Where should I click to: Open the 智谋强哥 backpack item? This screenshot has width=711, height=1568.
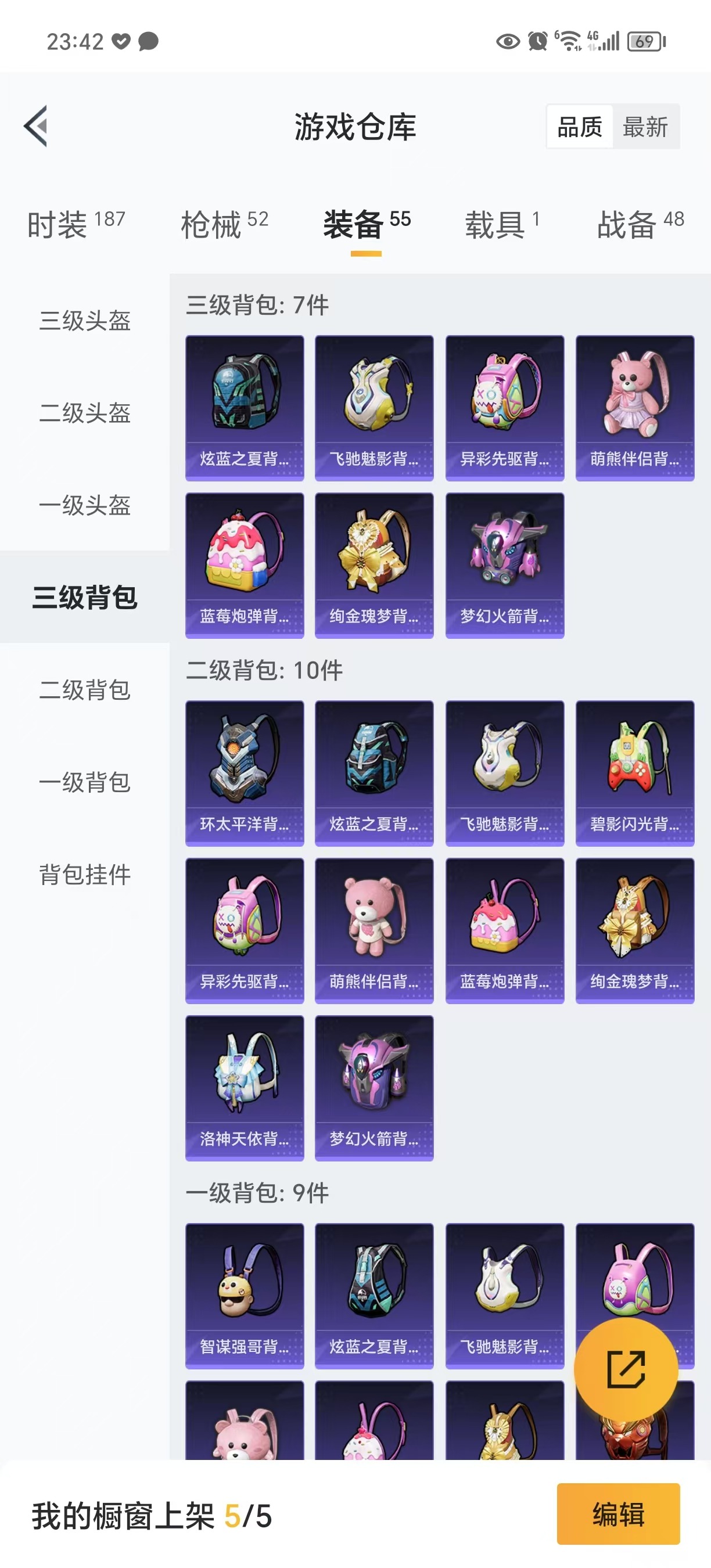coord(244,1295)
